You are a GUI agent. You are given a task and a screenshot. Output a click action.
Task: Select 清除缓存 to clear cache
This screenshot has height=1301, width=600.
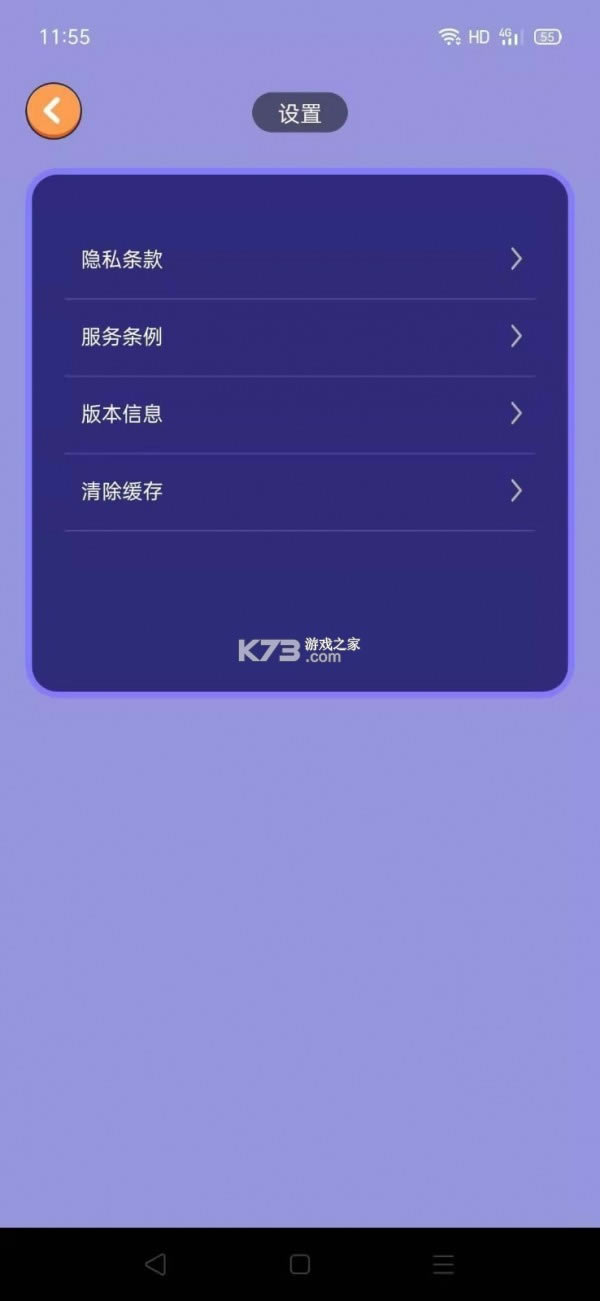(300, 491)
